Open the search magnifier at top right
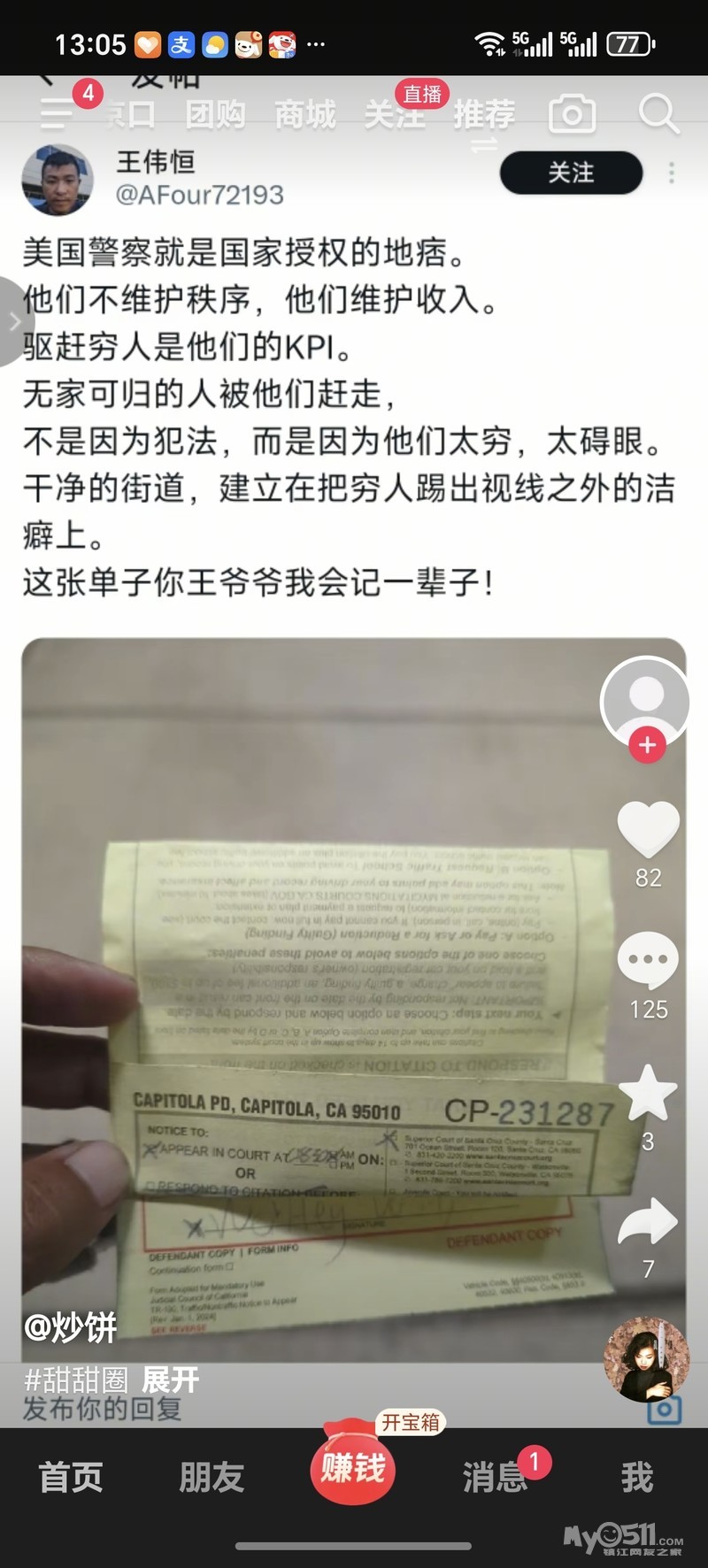708x1568 pixels. pos(658,114)
